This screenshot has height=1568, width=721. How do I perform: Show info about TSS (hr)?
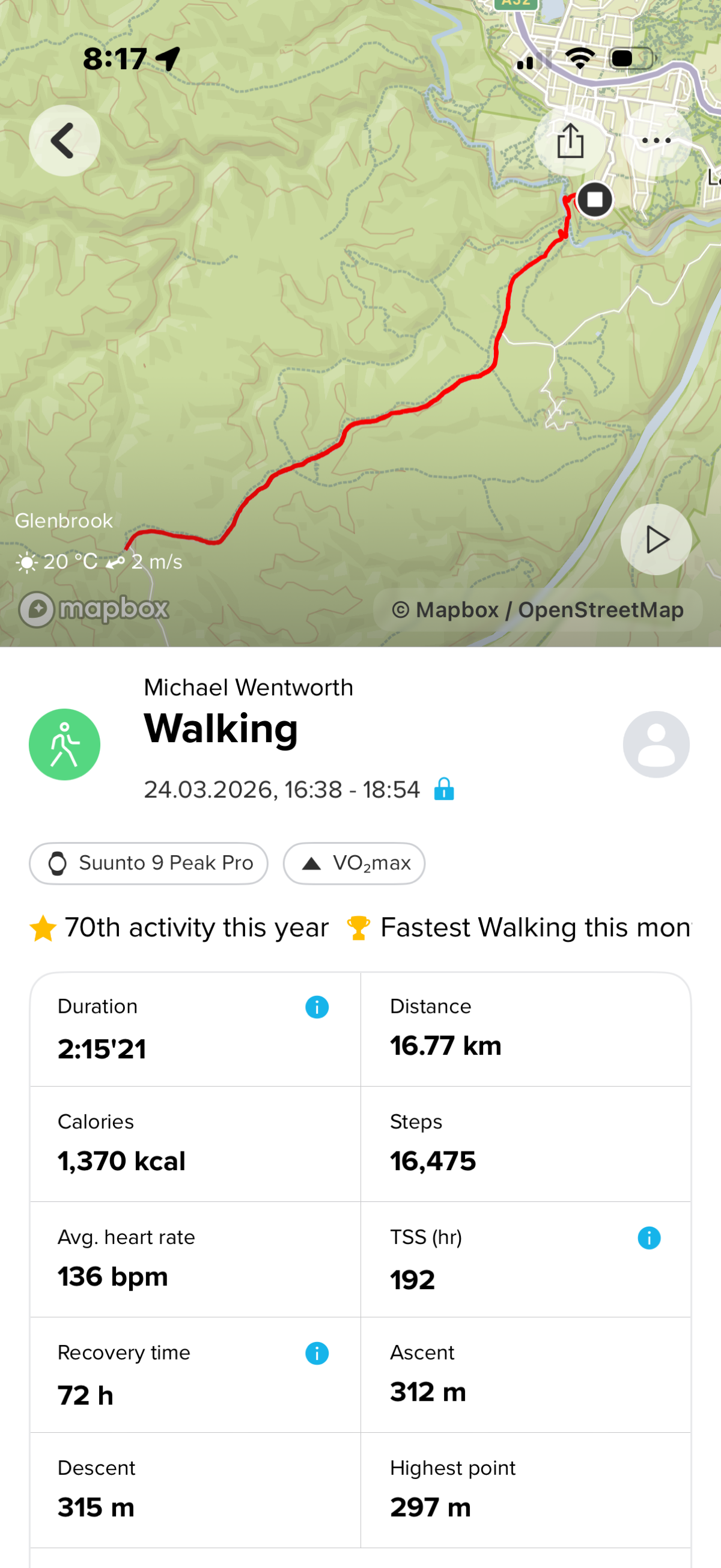[648, 1237]
